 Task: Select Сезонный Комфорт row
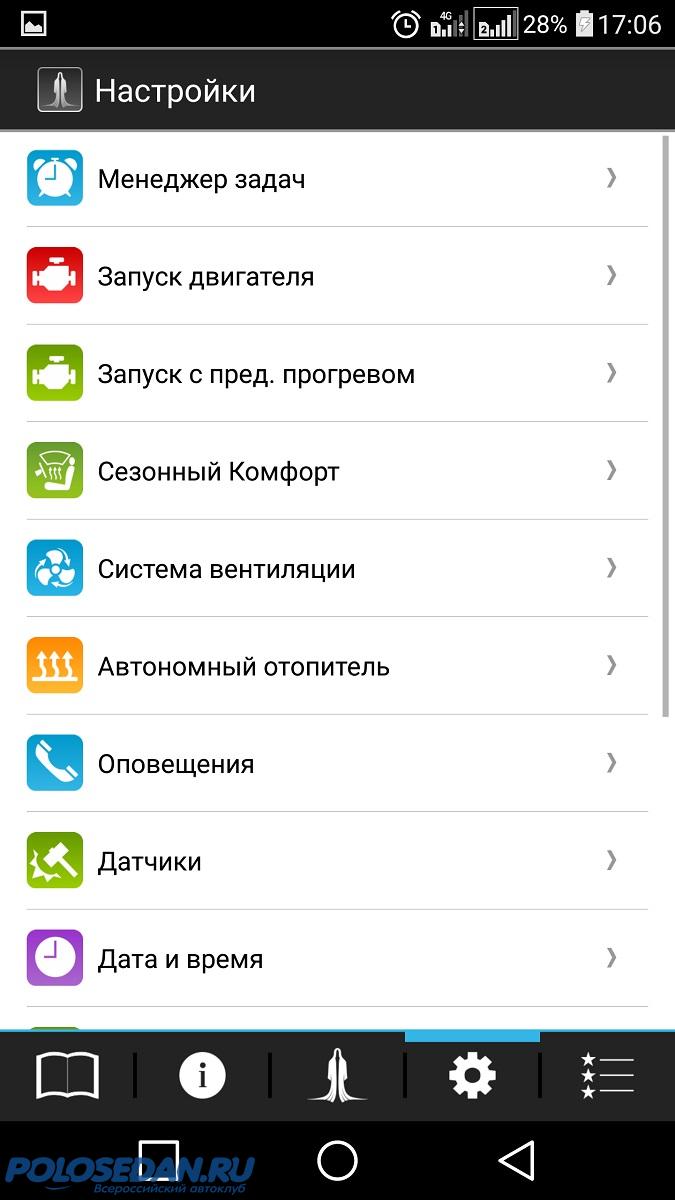click(x=336, y=471)
